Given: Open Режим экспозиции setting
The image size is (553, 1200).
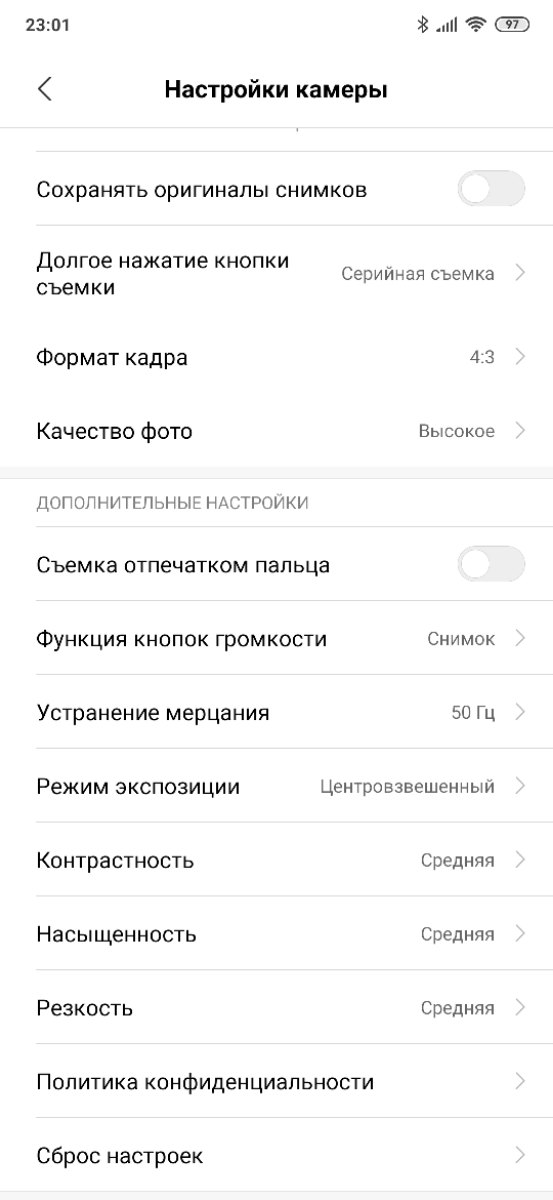Looking at the screenshot, I should (x=276, y=786).
